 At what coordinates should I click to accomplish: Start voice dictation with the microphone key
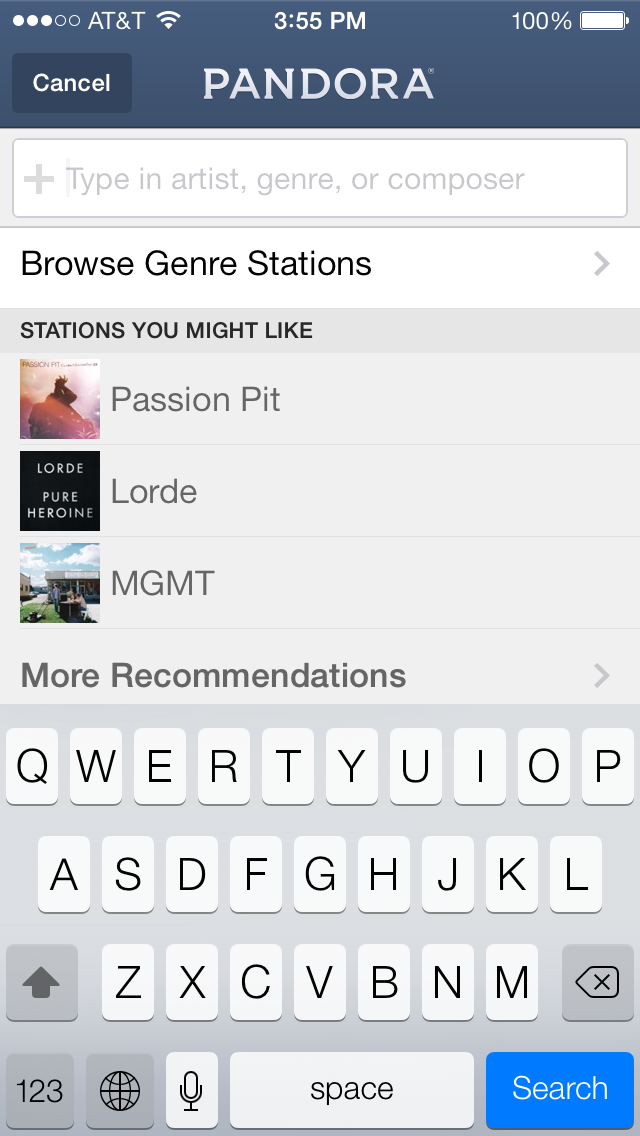point(191,1089)
